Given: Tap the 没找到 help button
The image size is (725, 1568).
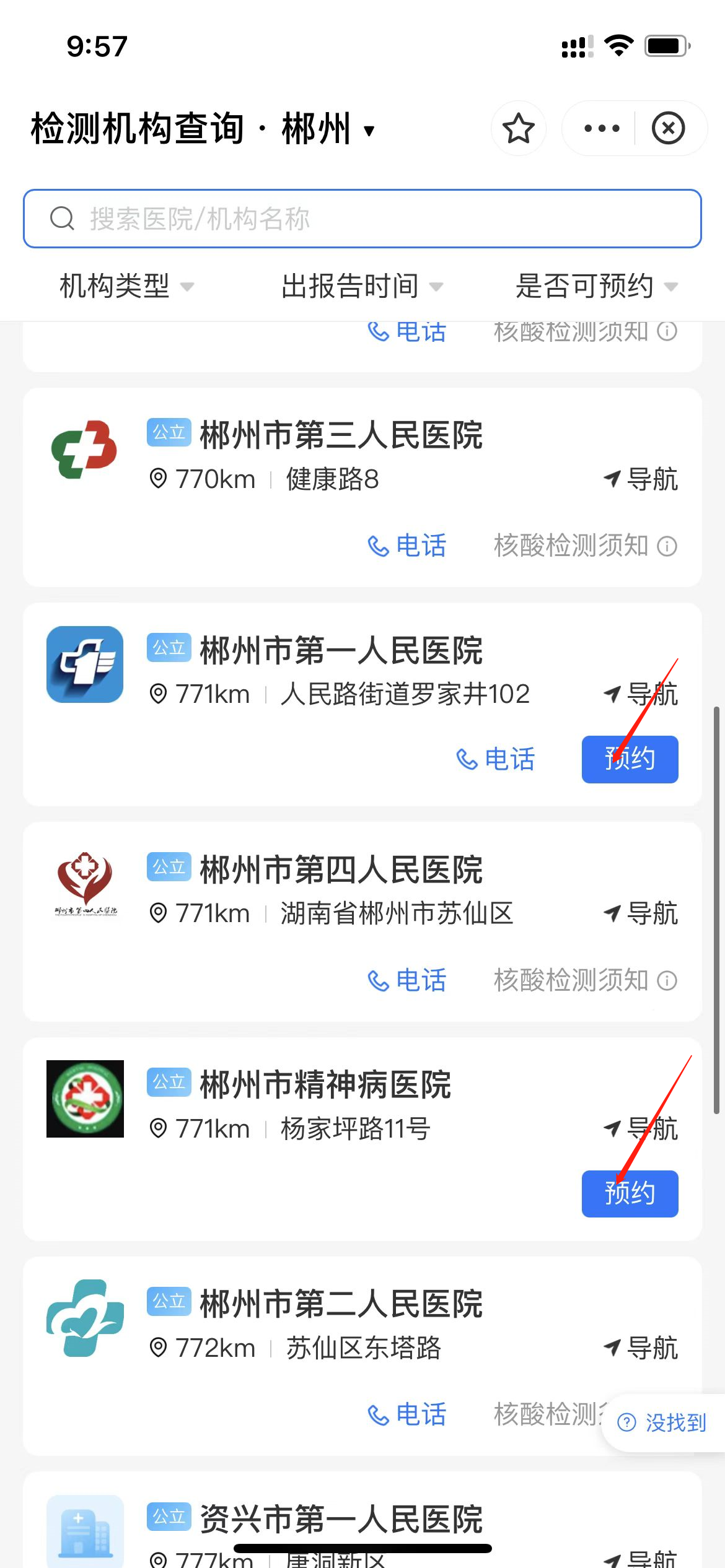Looking at the screenshot, I should (663, 1422).
